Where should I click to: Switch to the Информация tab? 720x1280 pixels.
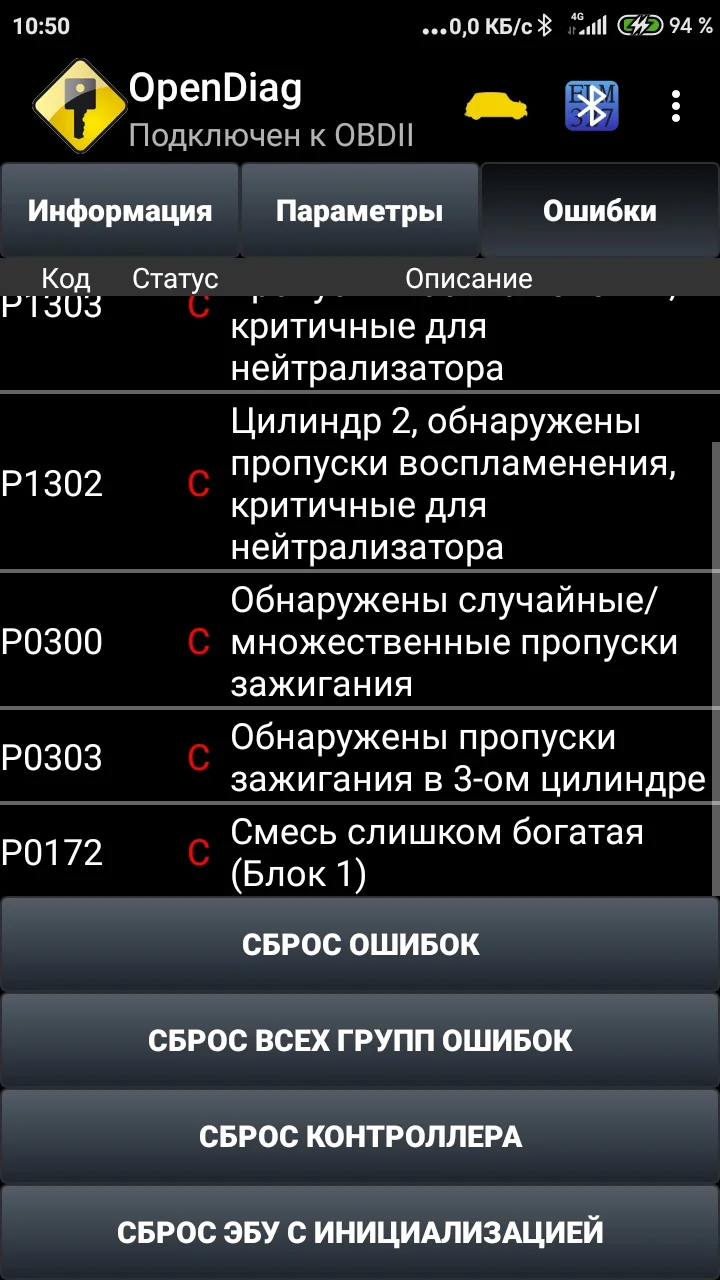click(120, 211)
